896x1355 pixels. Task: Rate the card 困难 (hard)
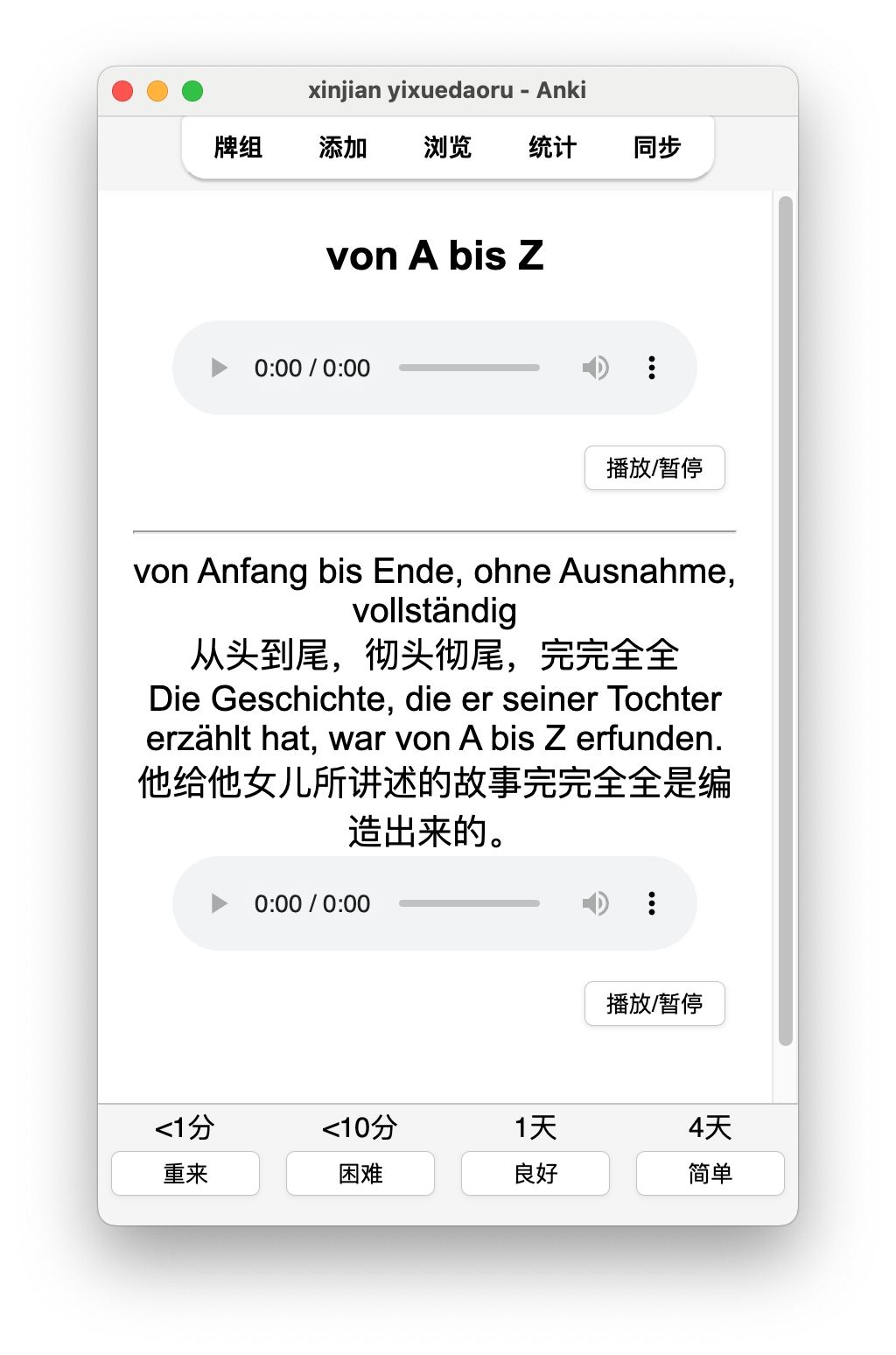pos(360,1173)
